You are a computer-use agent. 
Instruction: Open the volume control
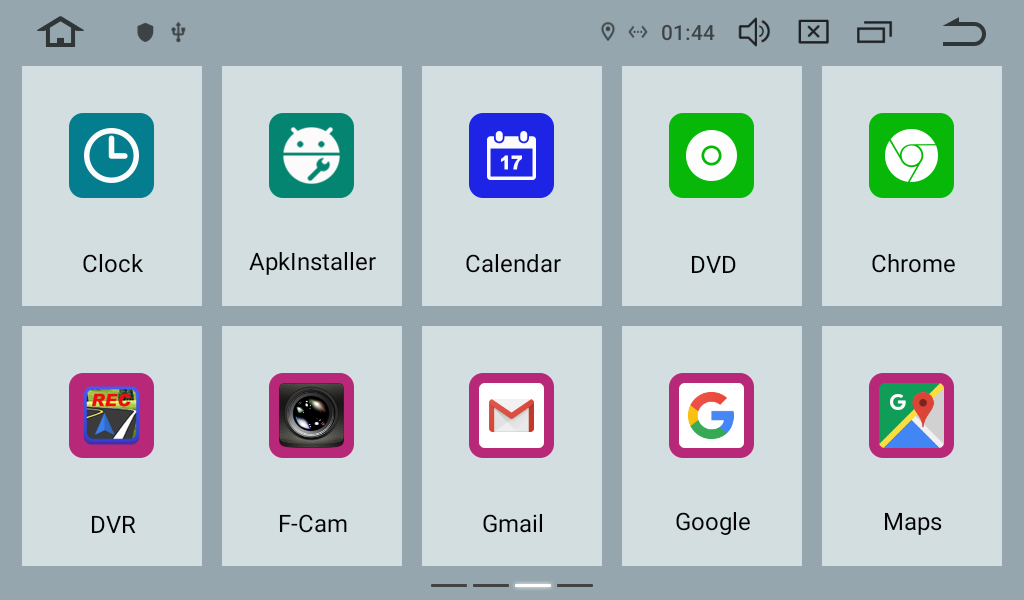point(753,33)
